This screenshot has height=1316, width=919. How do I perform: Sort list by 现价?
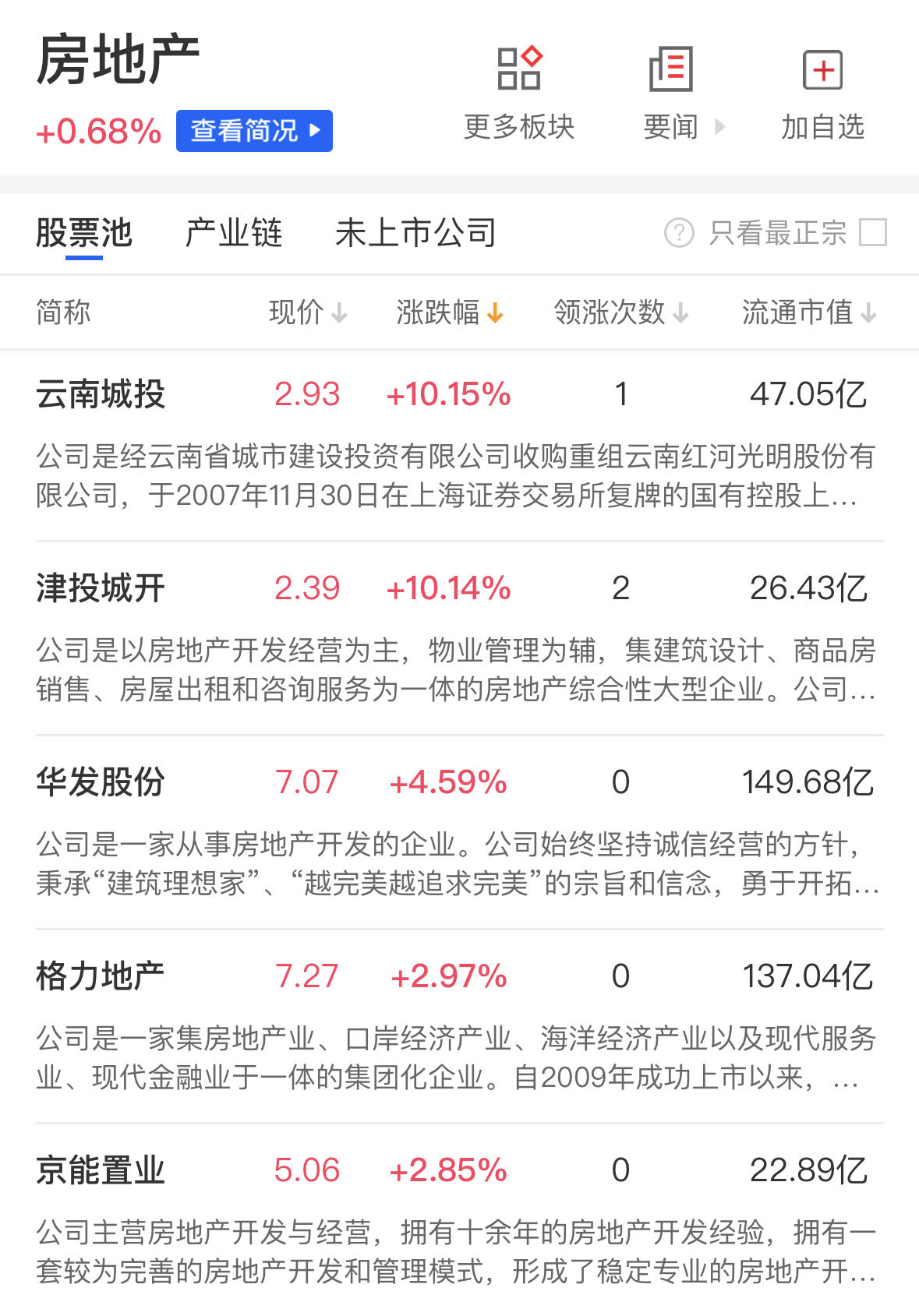click(307, 312)
